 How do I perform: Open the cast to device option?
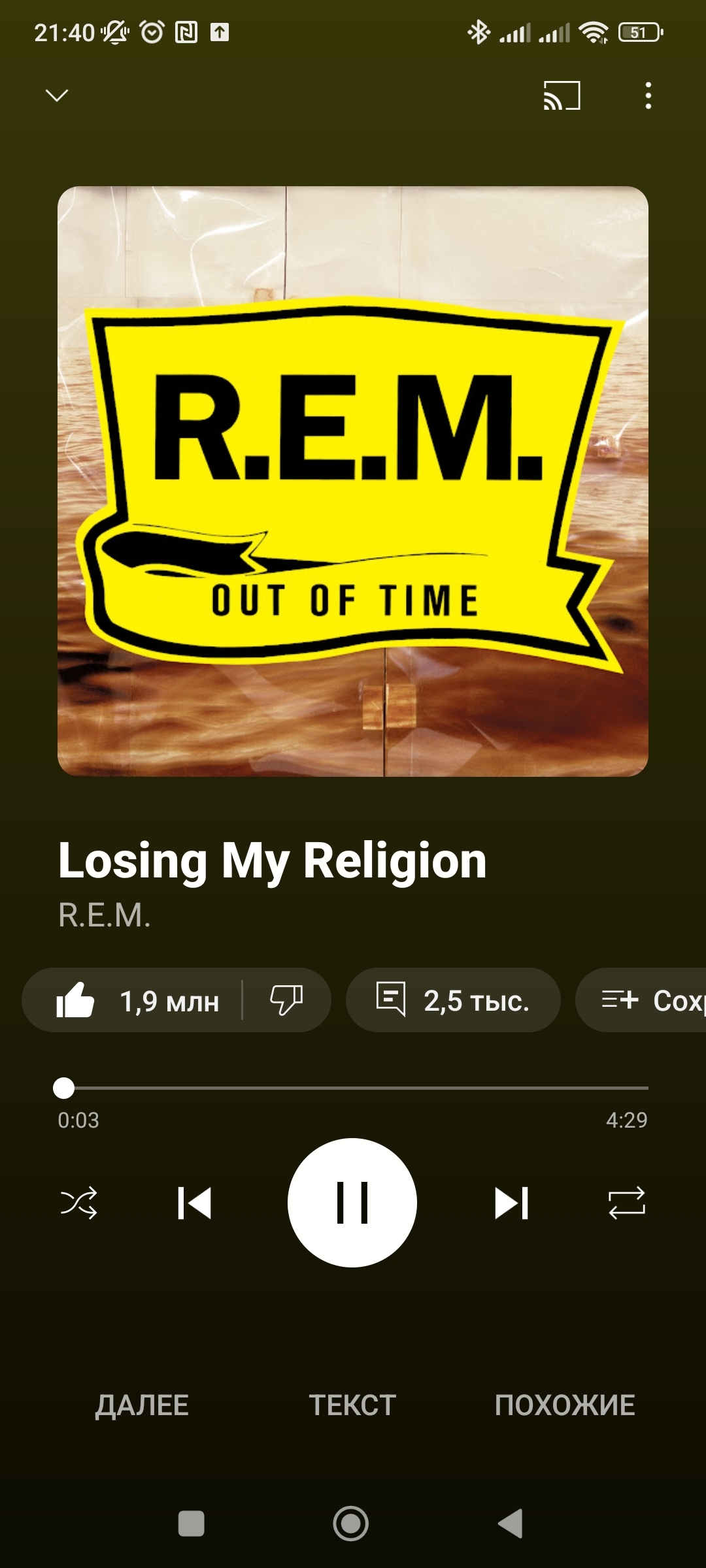[x=562, y=95]
